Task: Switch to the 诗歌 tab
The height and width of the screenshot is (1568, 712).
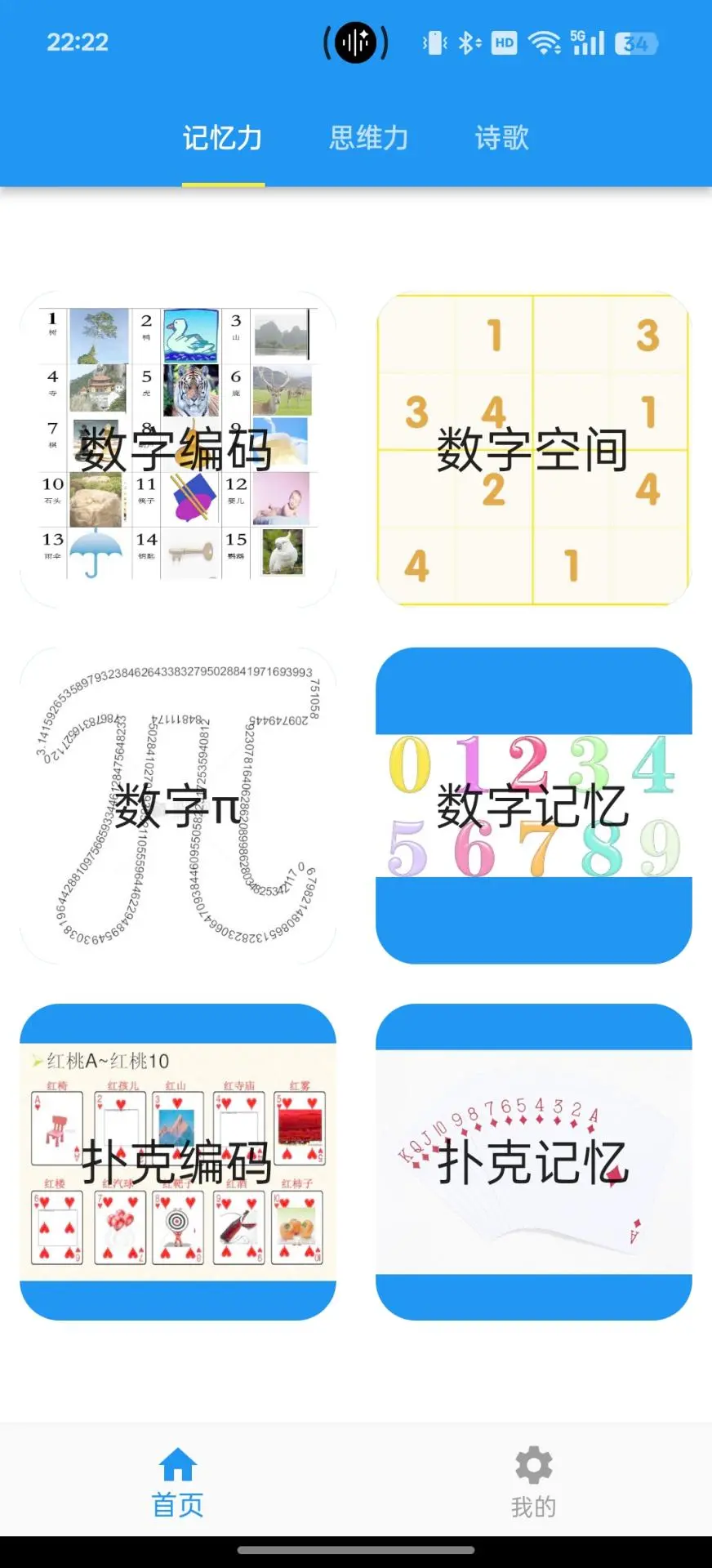Action: click(502, 138)
